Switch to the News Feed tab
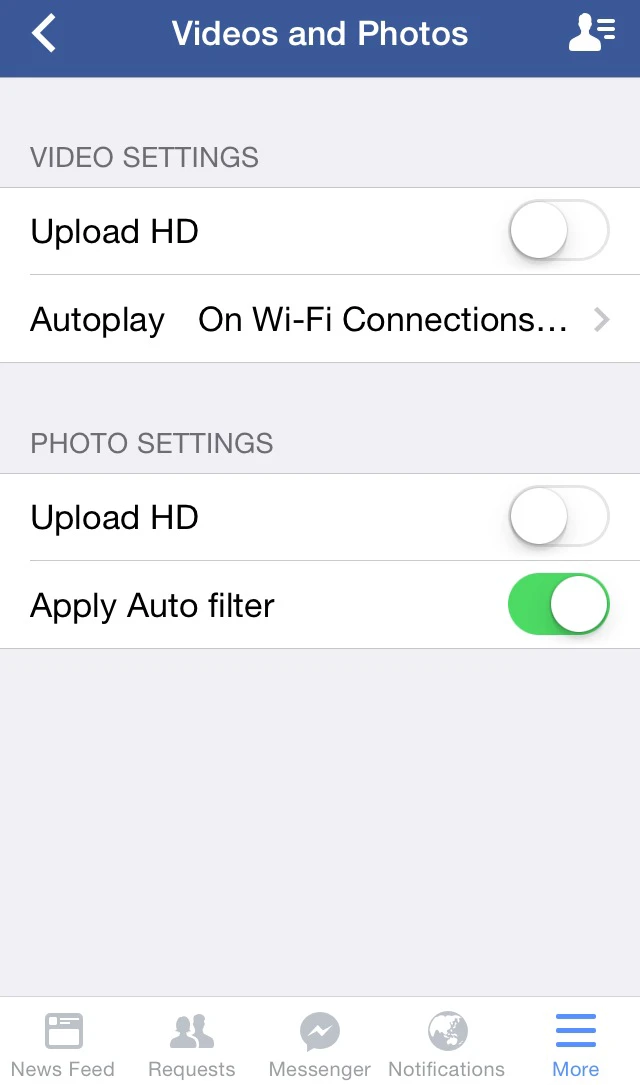 (63, 1044)
